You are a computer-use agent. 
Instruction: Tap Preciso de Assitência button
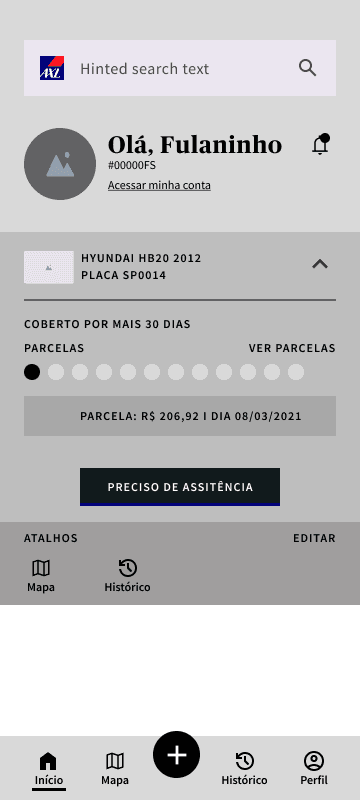tap(180, 487)
